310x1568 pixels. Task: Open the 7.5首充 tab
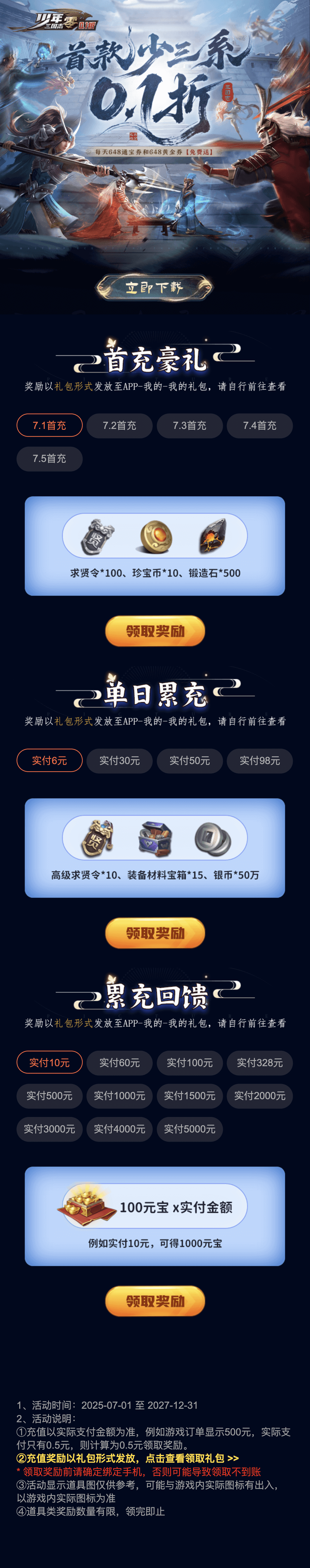click(x=49, y=458)
